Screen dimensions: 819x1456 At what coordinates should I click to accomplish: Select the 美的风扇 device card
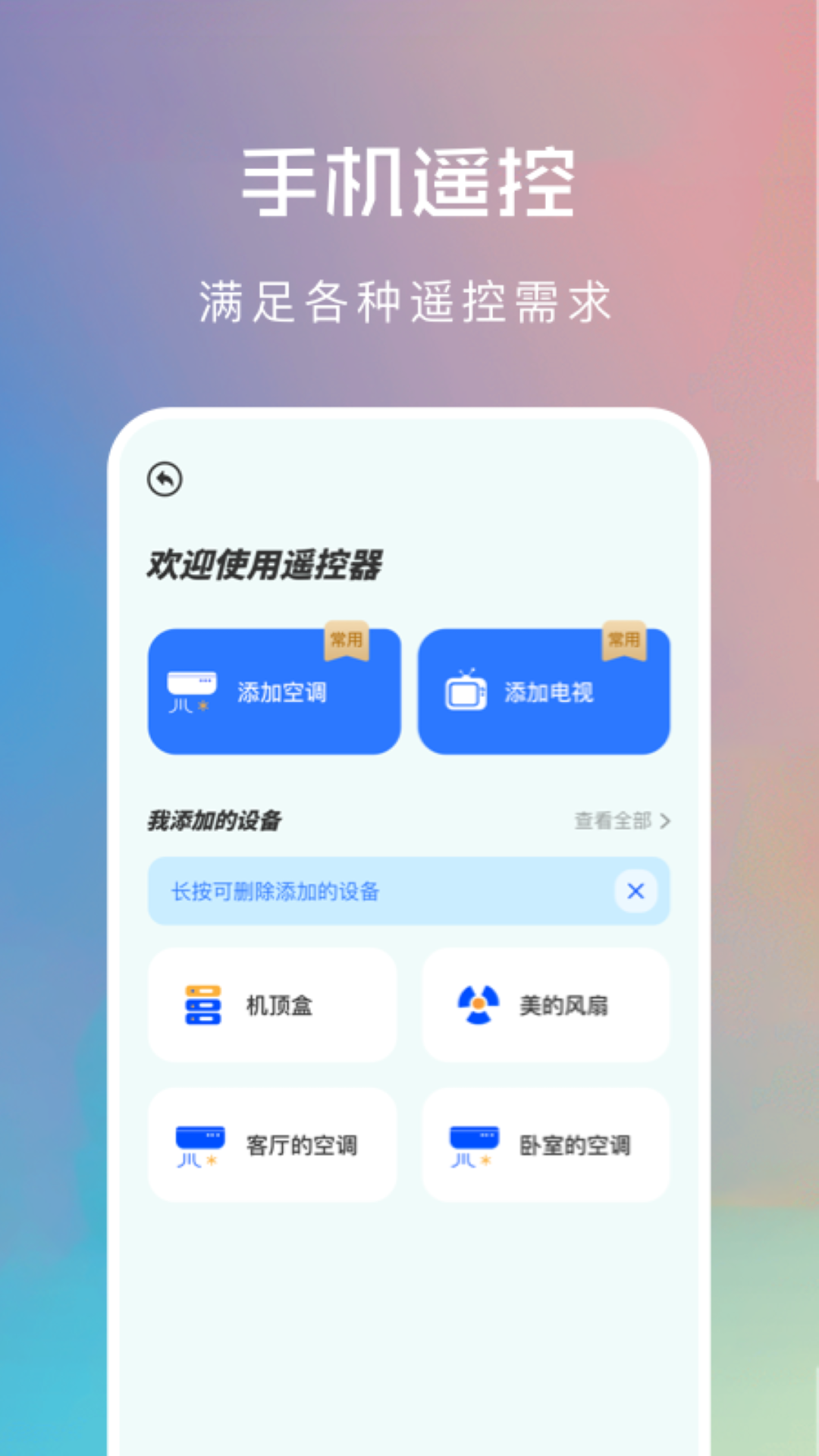pyautogui.click(x=548, y=1005)
